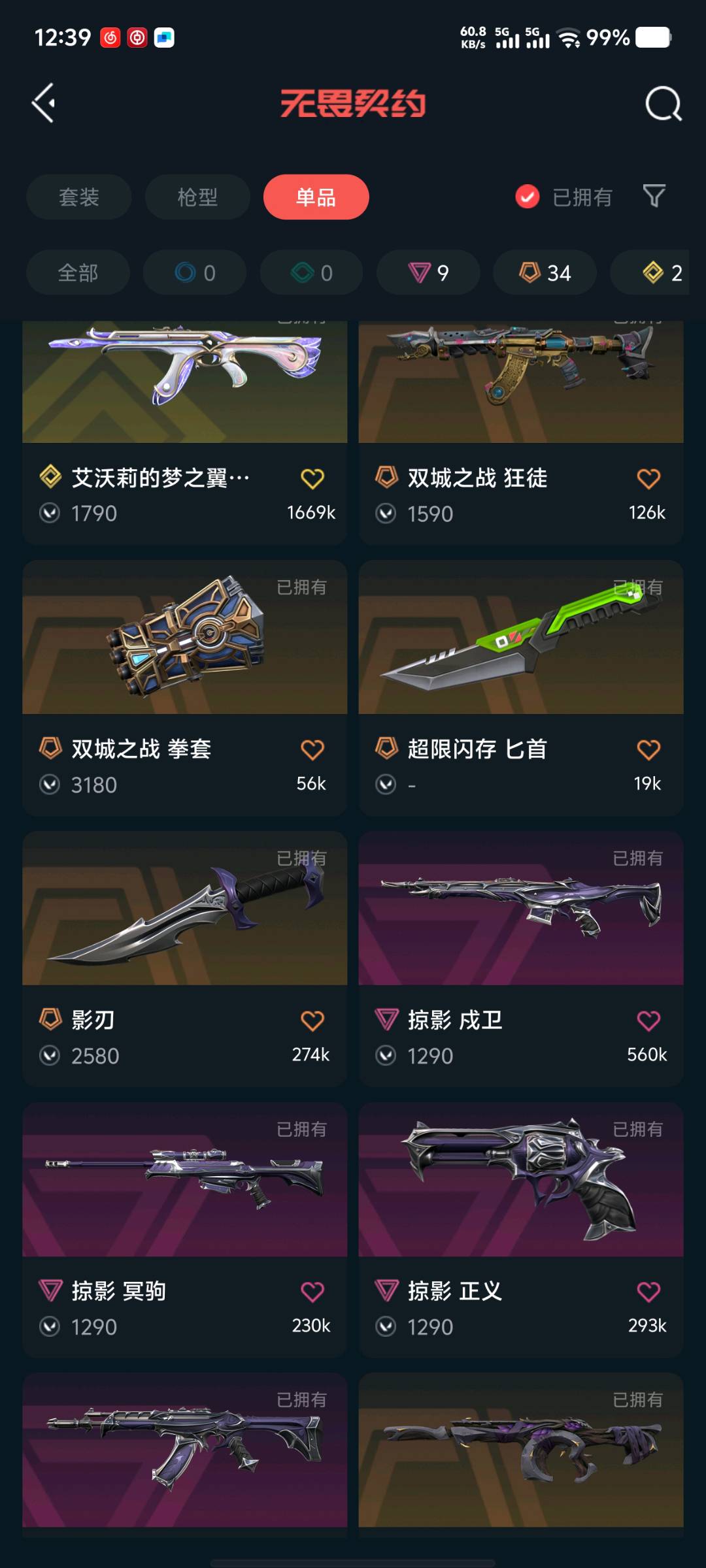706x1568 pixels.
Task: Select the 单品 tab
Action: [x=316, y=197]
